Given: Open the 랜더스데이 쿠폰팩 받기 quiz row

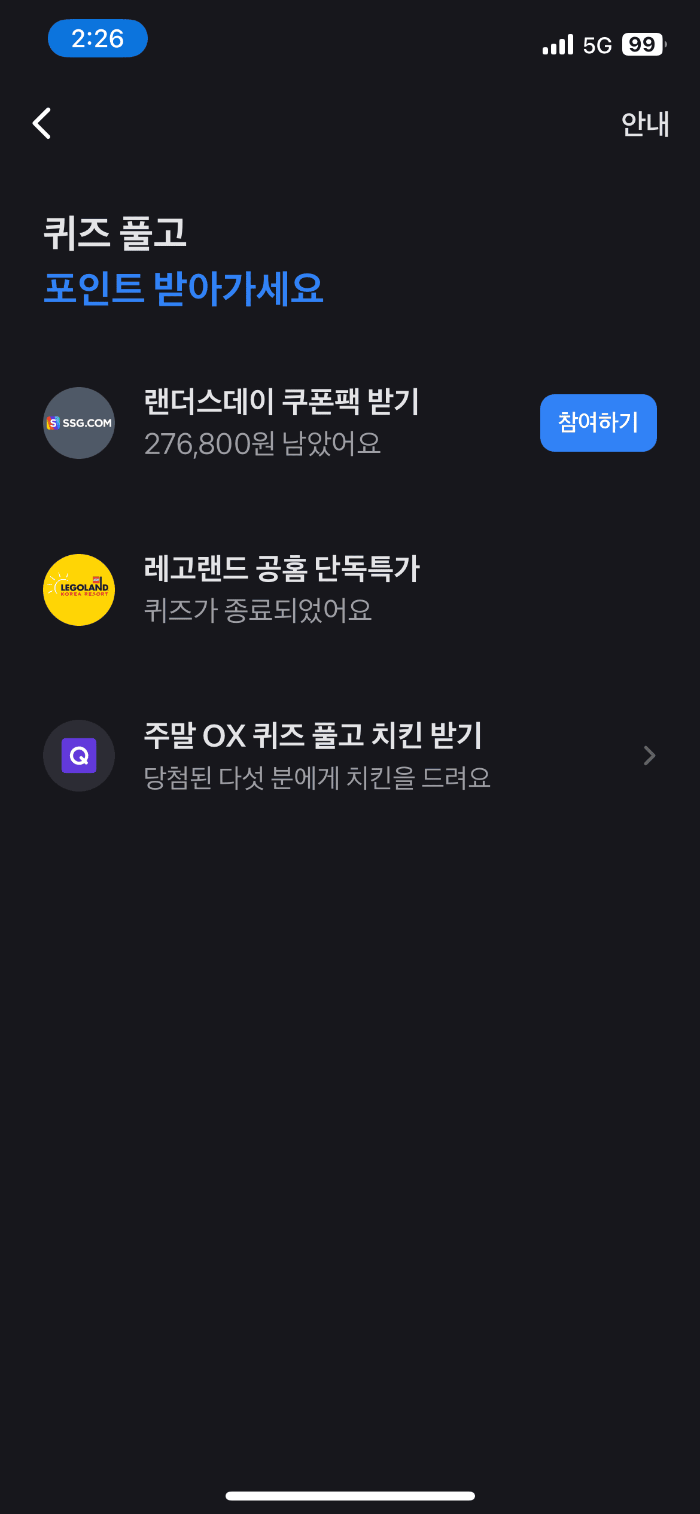Looking at the screenshot, I should [350, 423].
